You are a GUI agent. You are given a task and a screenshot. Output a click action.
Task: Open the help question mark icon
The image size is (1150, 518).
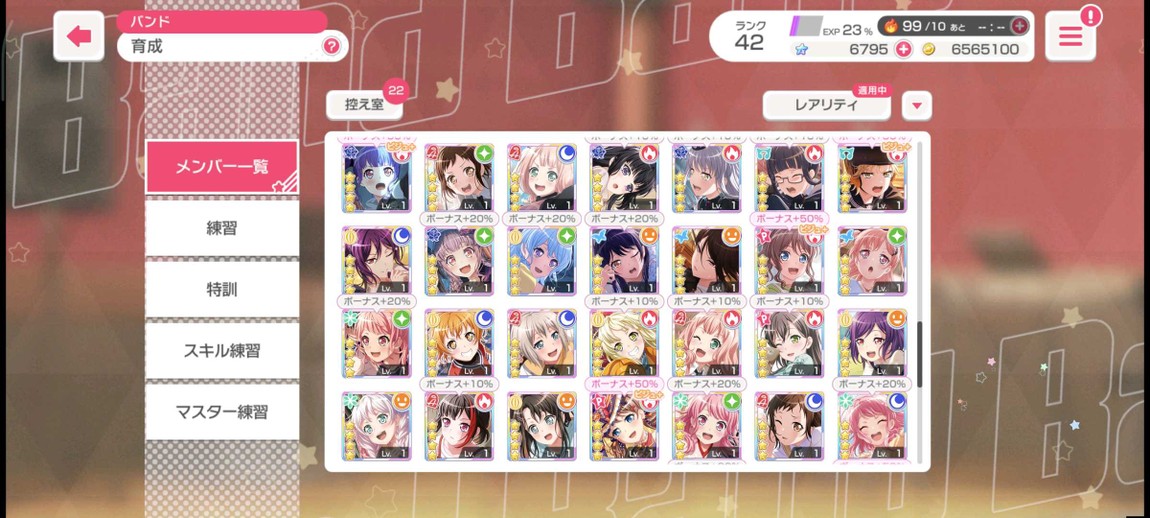331,46
